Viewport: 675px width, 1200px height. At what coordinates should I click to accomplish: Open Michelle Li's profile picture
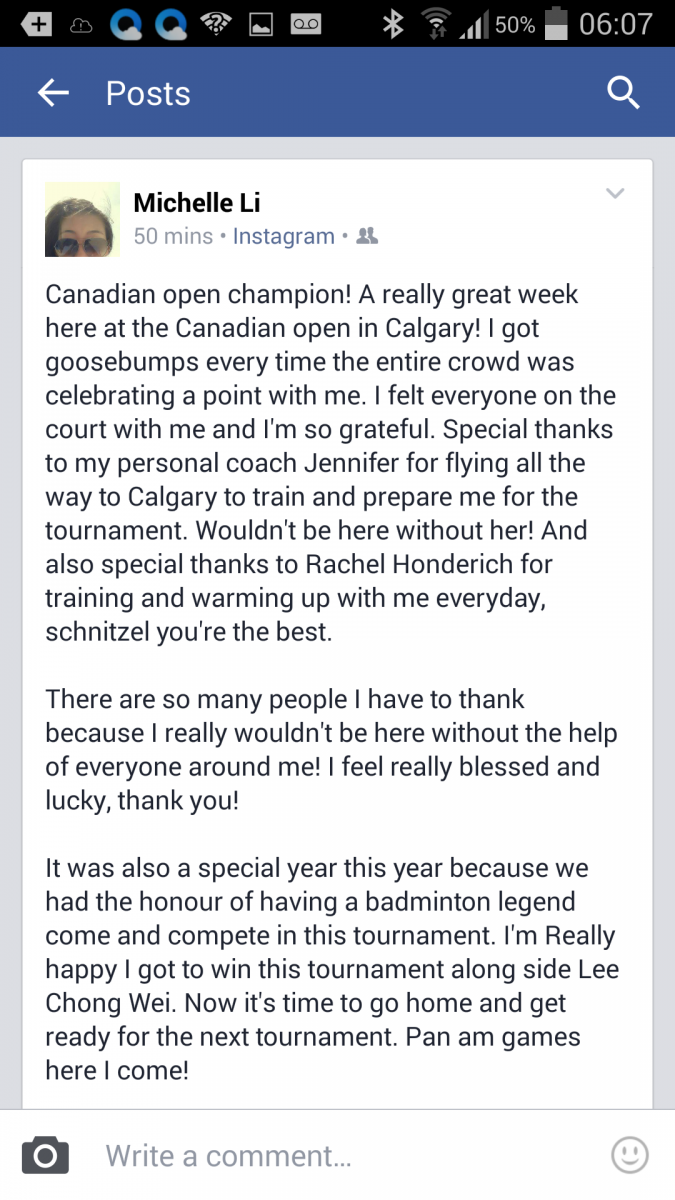click(x=81, y=220)
